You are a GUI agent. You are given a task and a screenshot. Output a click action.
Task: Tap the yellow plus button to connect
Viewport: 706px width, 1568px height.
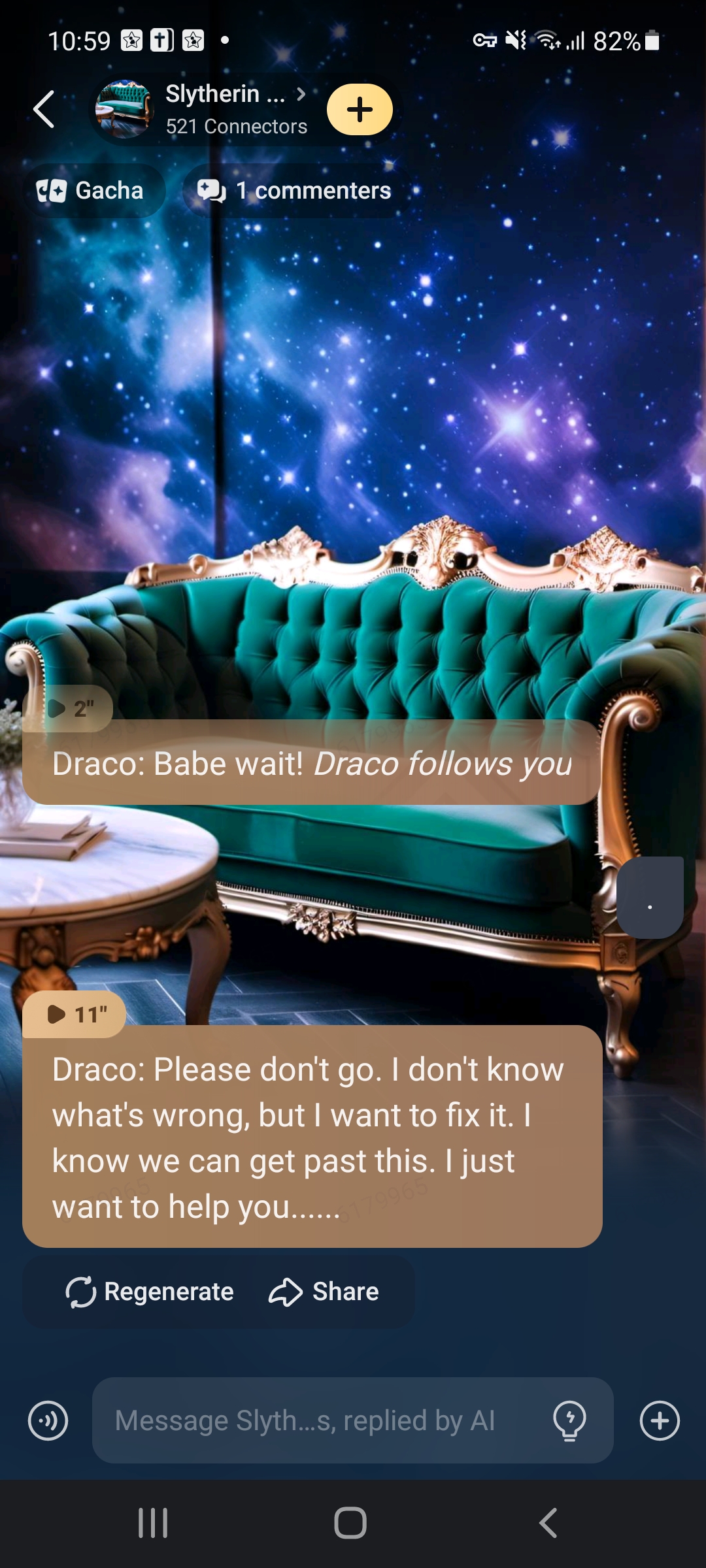360,109
